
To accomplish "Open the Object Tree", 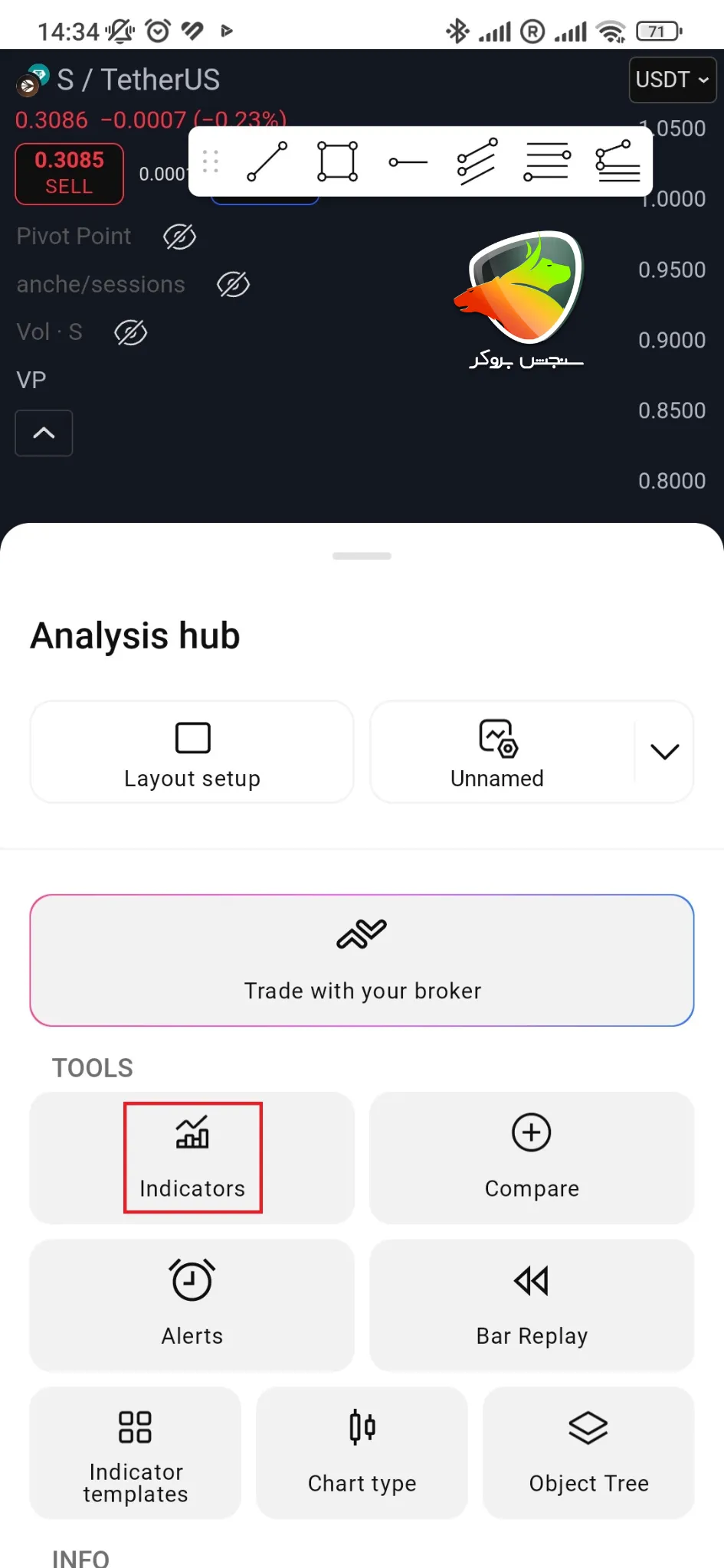I will pos(588,1452).
